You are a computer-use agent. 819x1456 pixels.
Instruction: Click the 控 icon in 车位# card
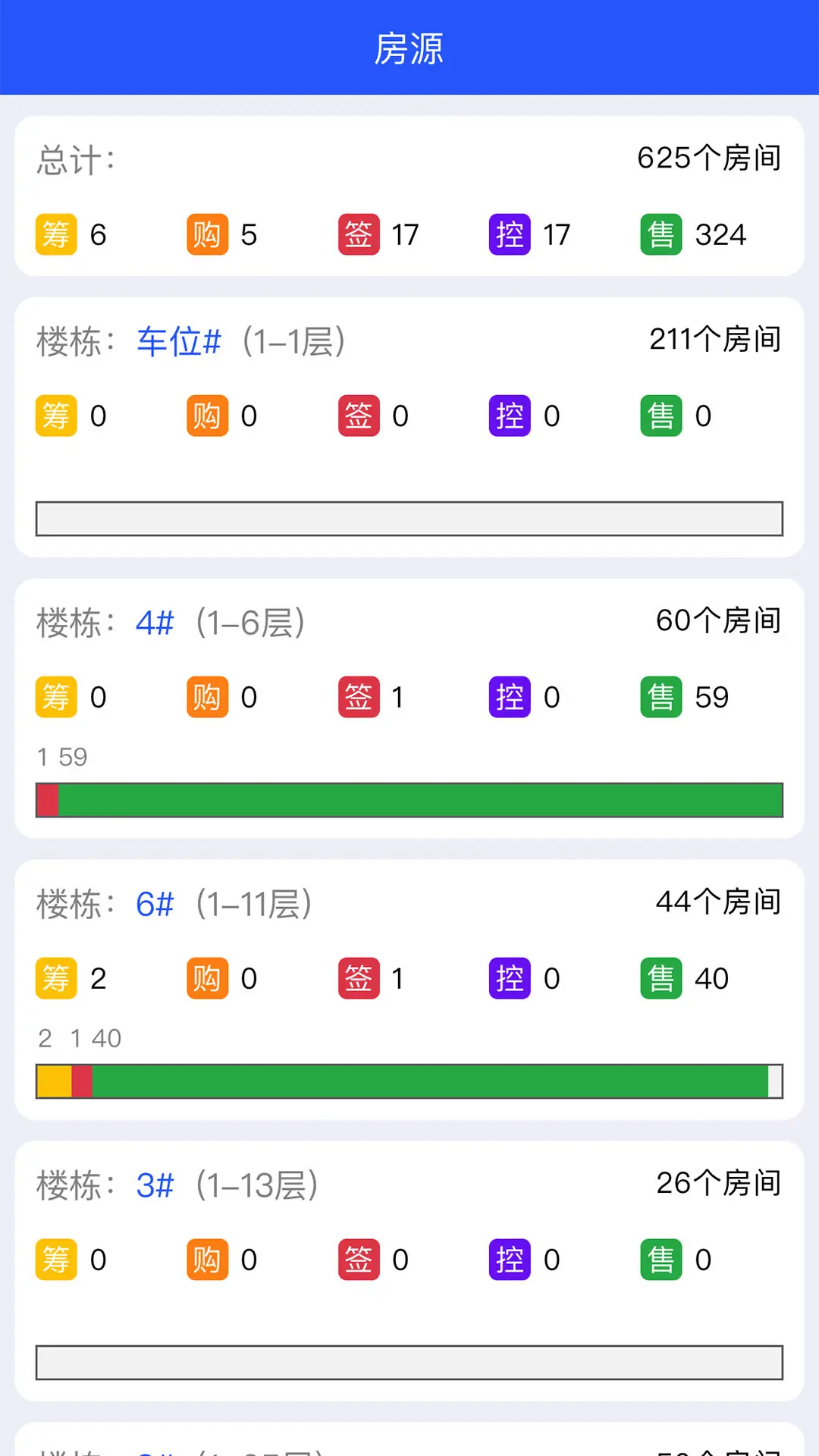[509, 416]
